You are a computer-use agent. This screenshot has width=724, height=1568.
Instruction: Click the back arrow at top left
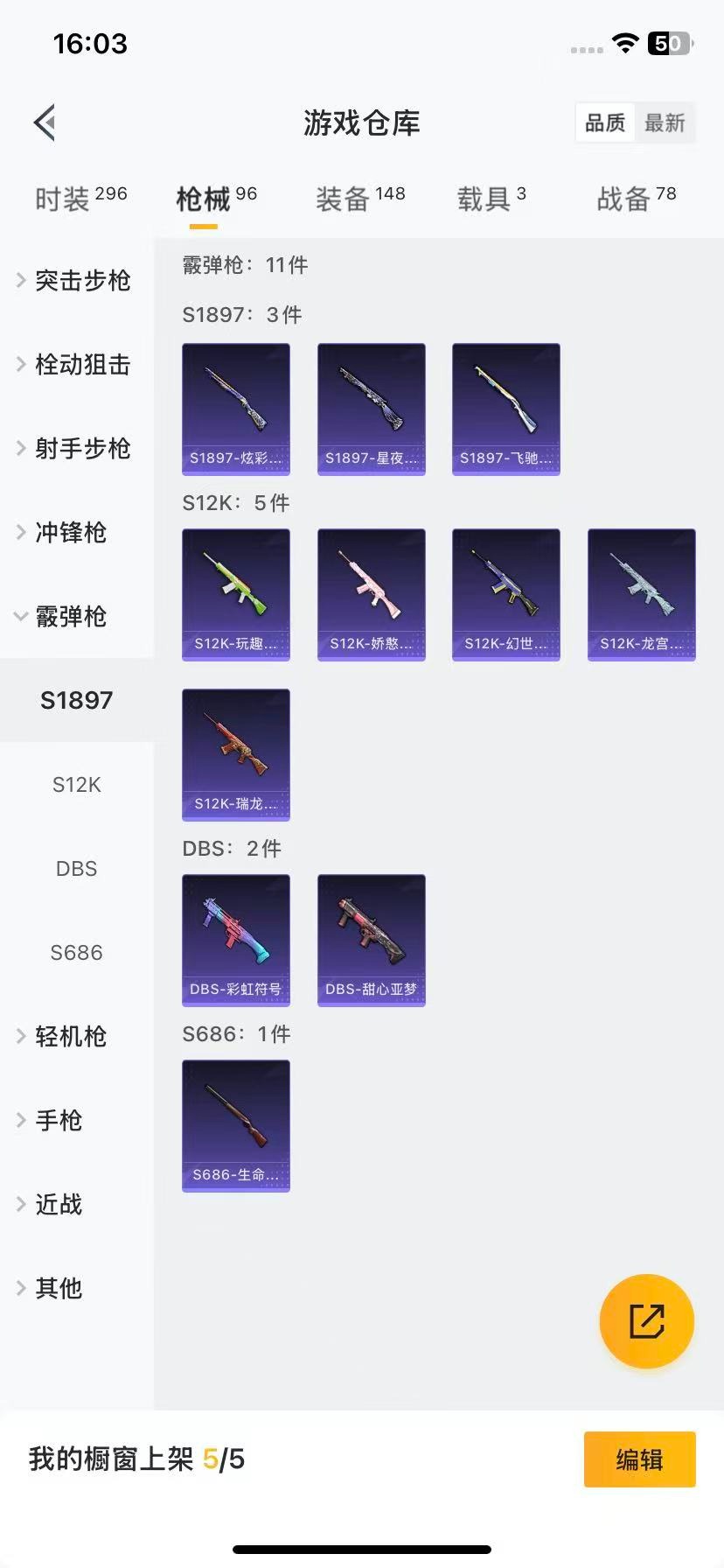[x=45, y=122]
